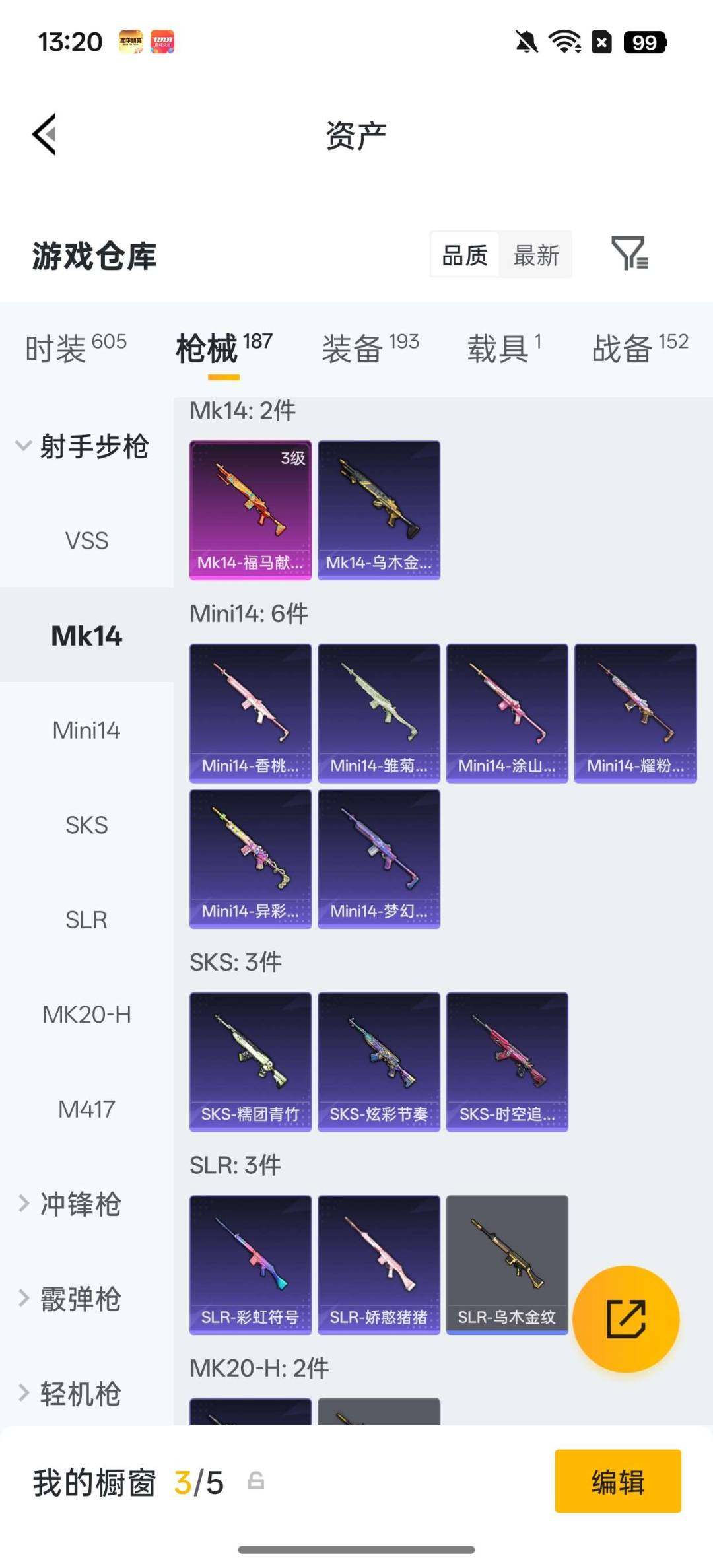Select VSS in the side list

coord(86,541)
